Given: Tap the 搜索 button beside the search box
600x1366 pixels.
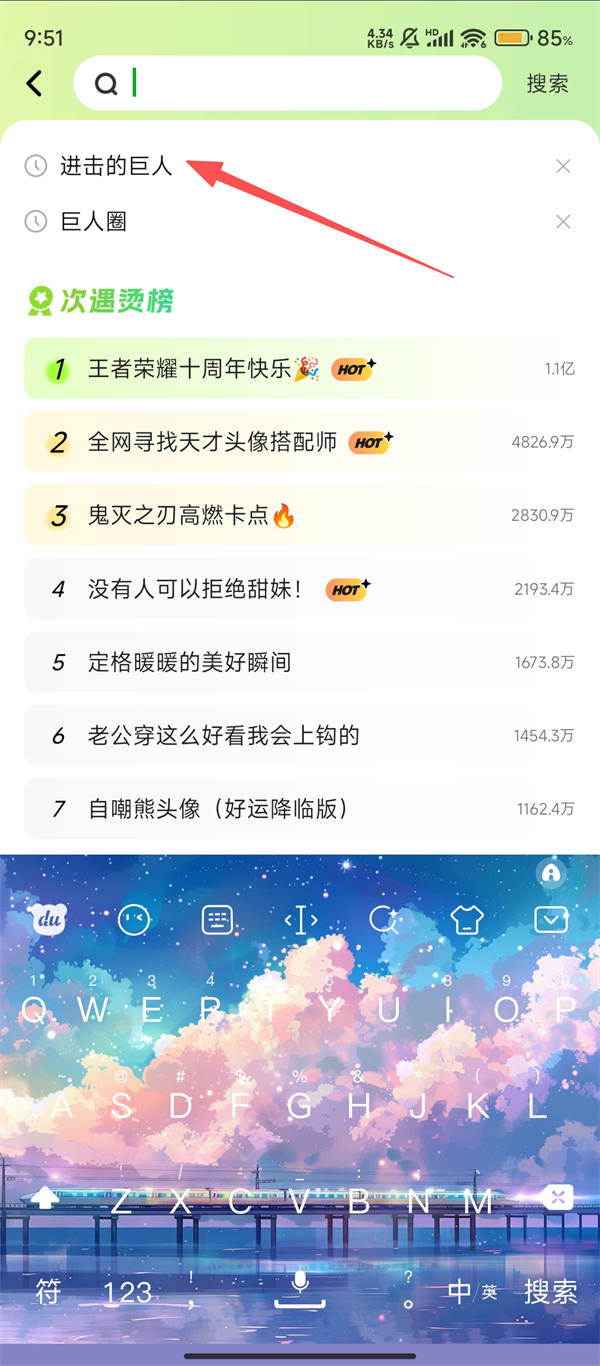Looking at the screenshot, I should coord(547,83).
